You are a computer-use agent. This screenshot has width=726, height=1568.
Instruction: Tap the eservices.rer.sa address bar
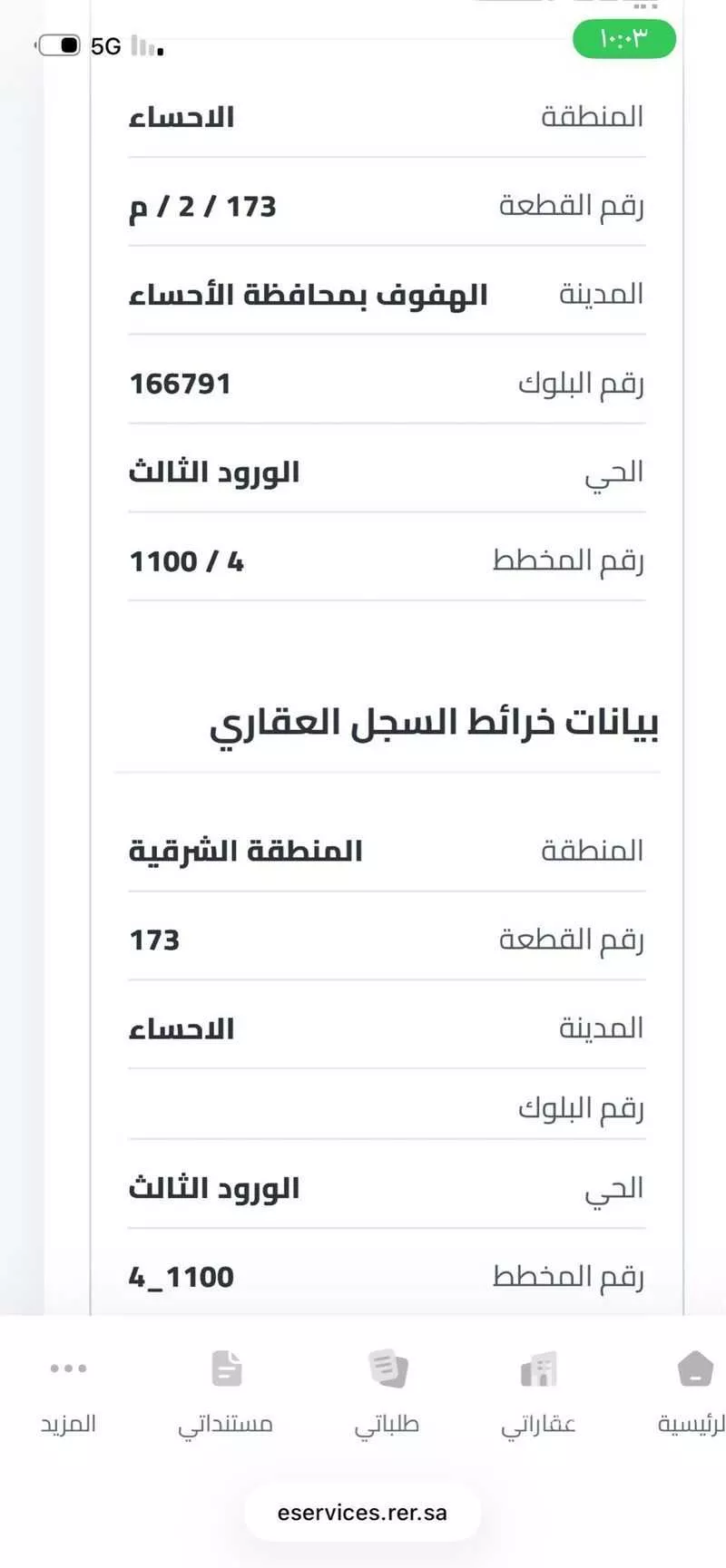361,1512
